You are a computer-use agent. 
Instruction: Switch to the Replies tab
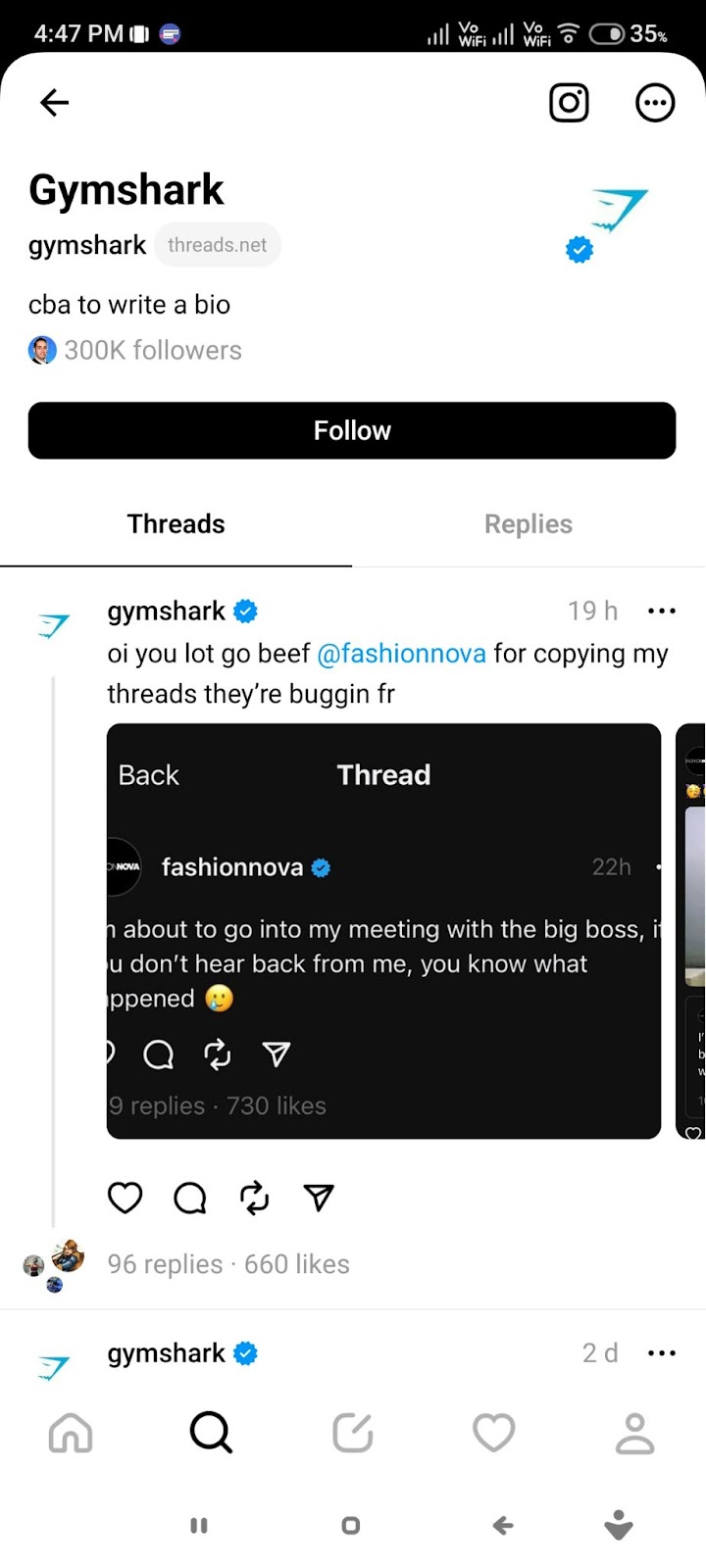tap(529, 524)
